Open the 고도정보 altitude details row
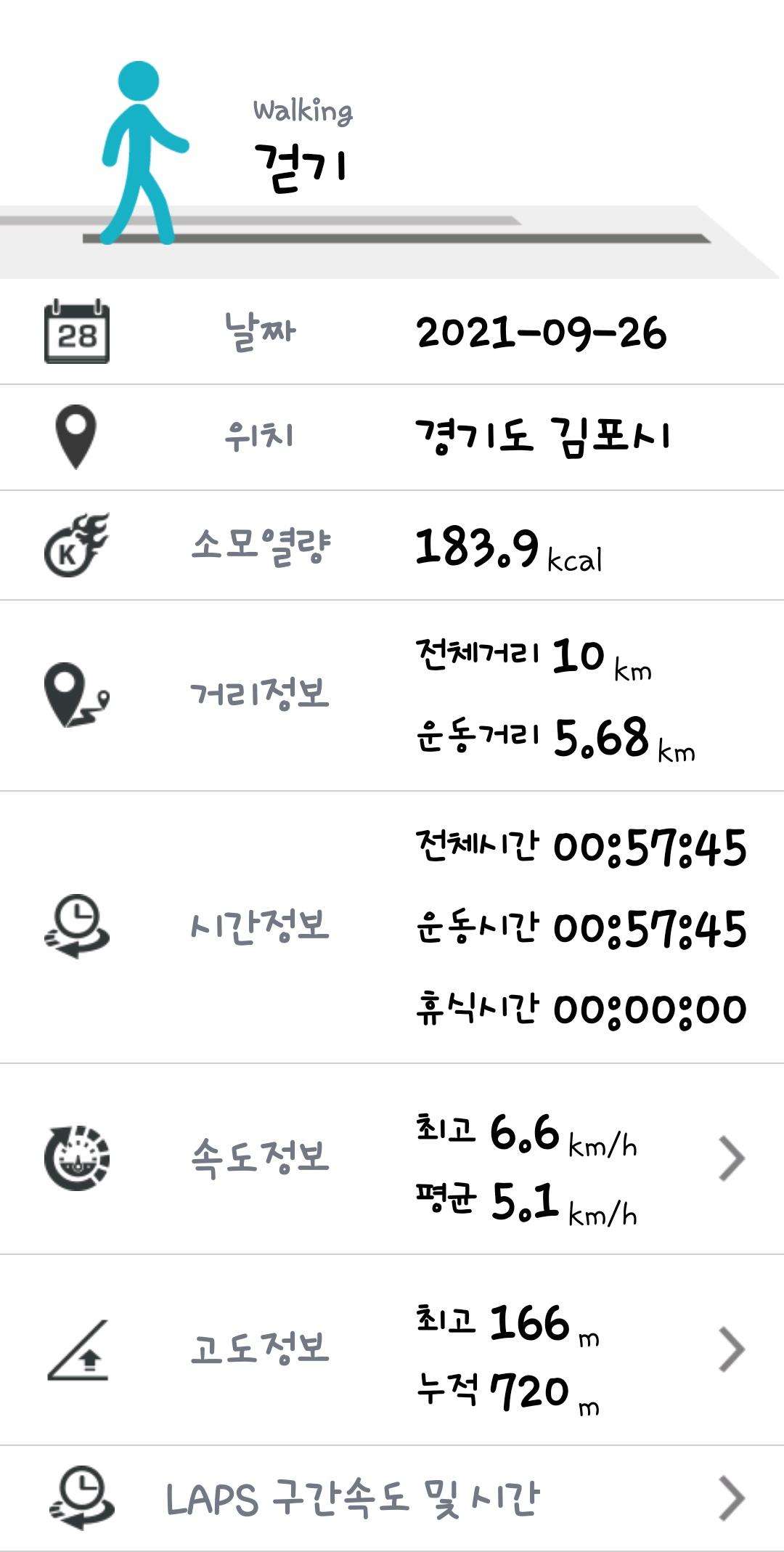 tap(730, 1350)
